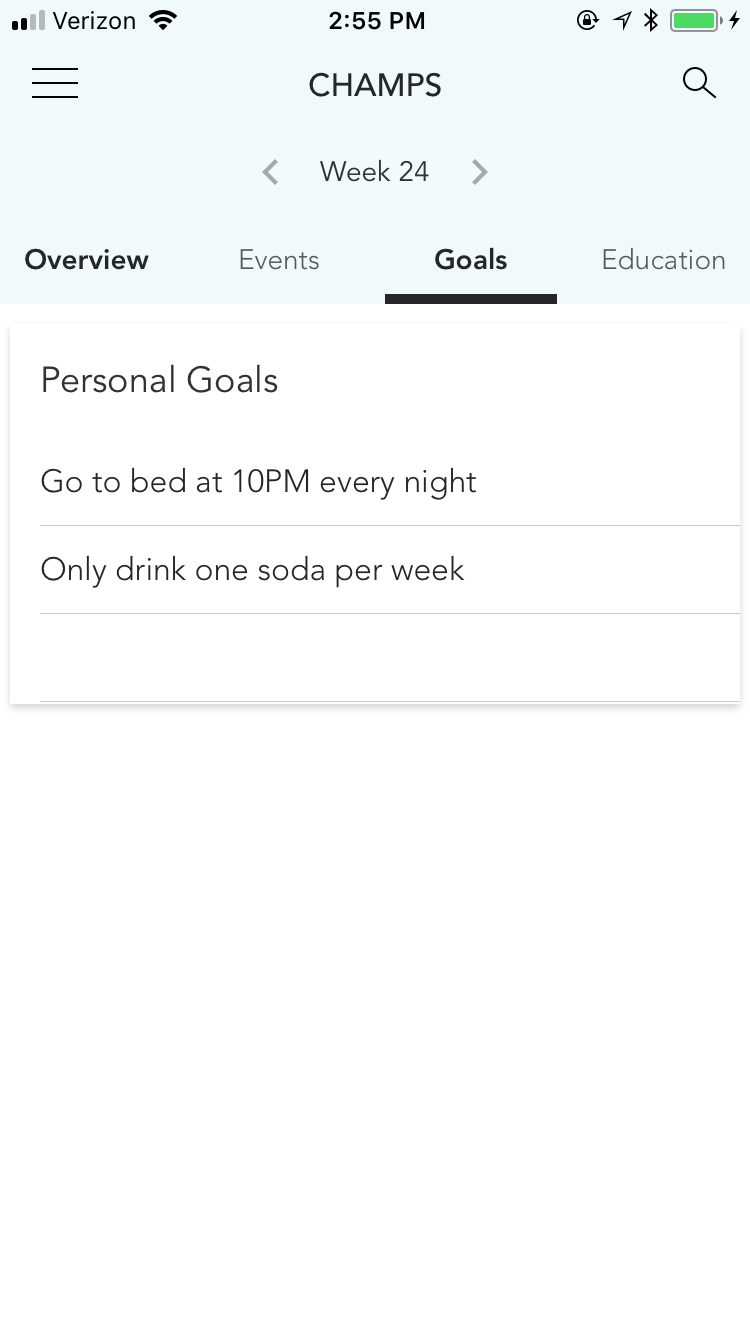This screenshot has width=750, height=1334.
Task: Edit the 'Only drink one soda' goal
Action: tap(390, 570)
